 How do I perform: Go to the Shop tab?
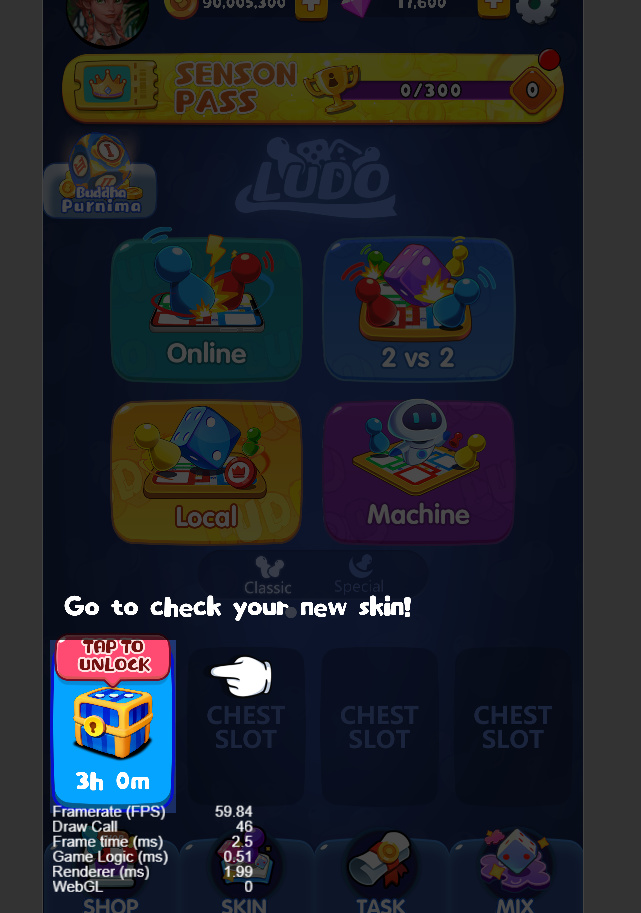tap(110, 878)
